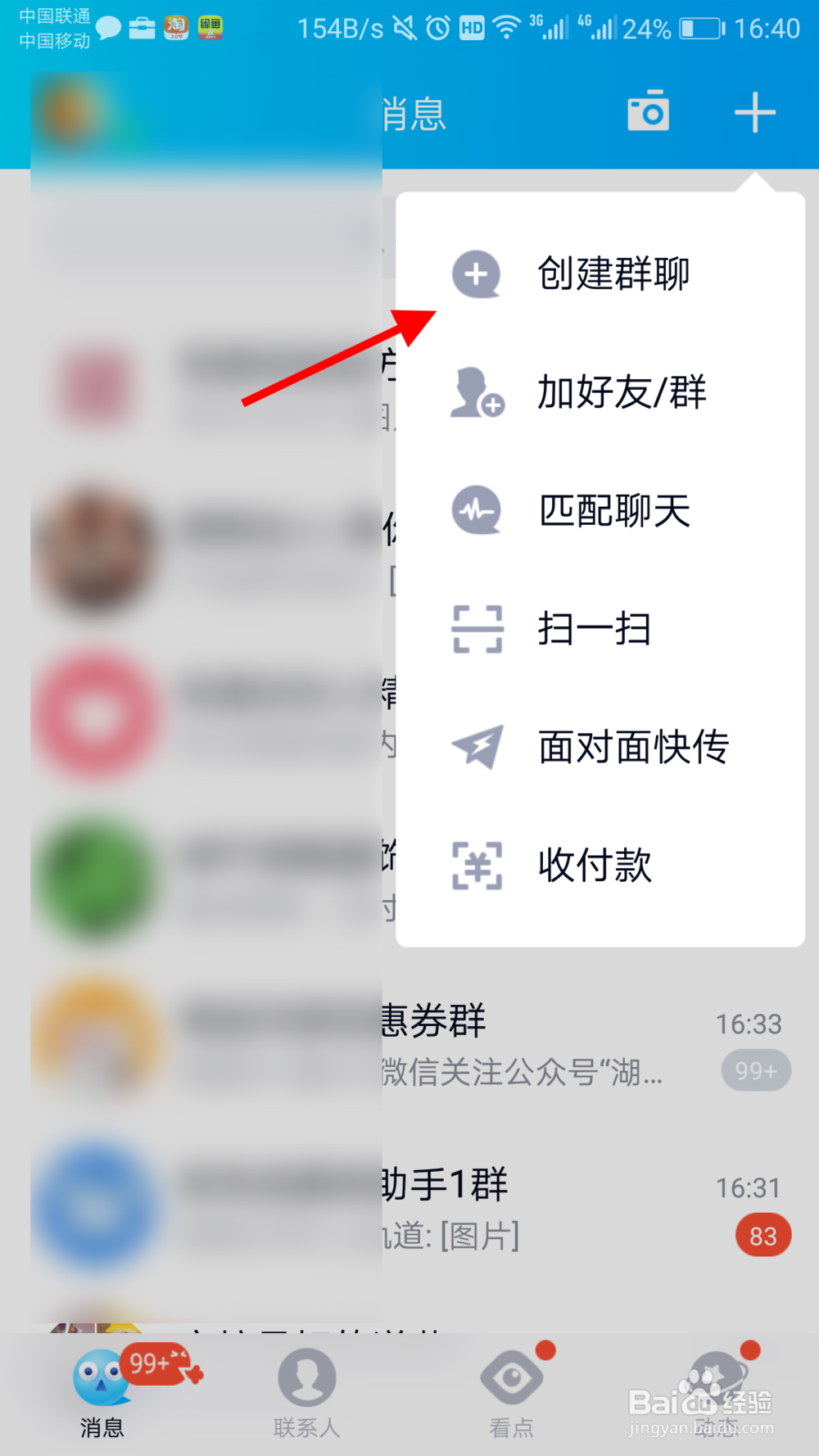Tap the Wi-Fi icon in the status bar
Viewport: 819px width, 1456px height.
506,28
